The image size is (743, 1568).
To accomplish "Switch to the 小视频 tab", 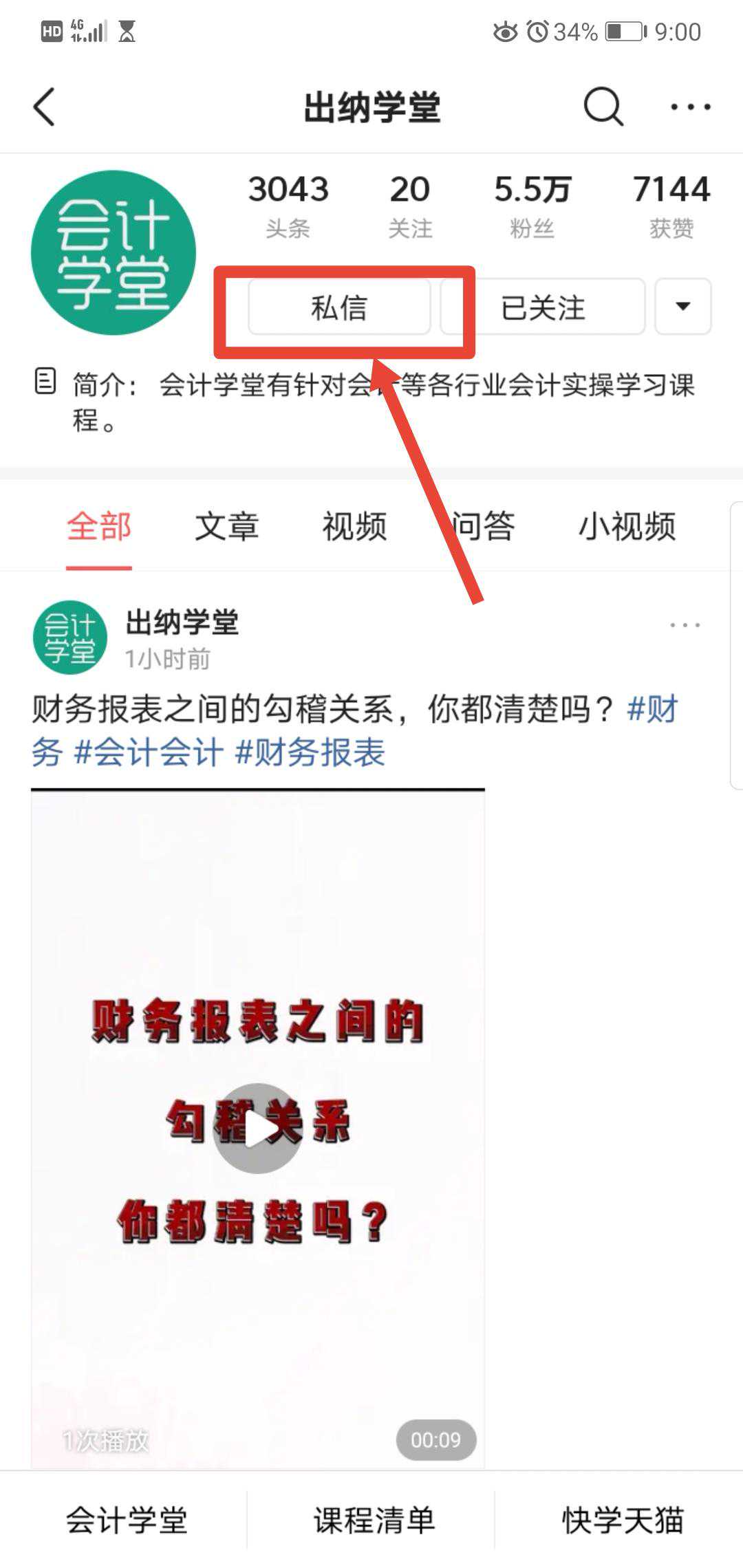I will 627,527.
